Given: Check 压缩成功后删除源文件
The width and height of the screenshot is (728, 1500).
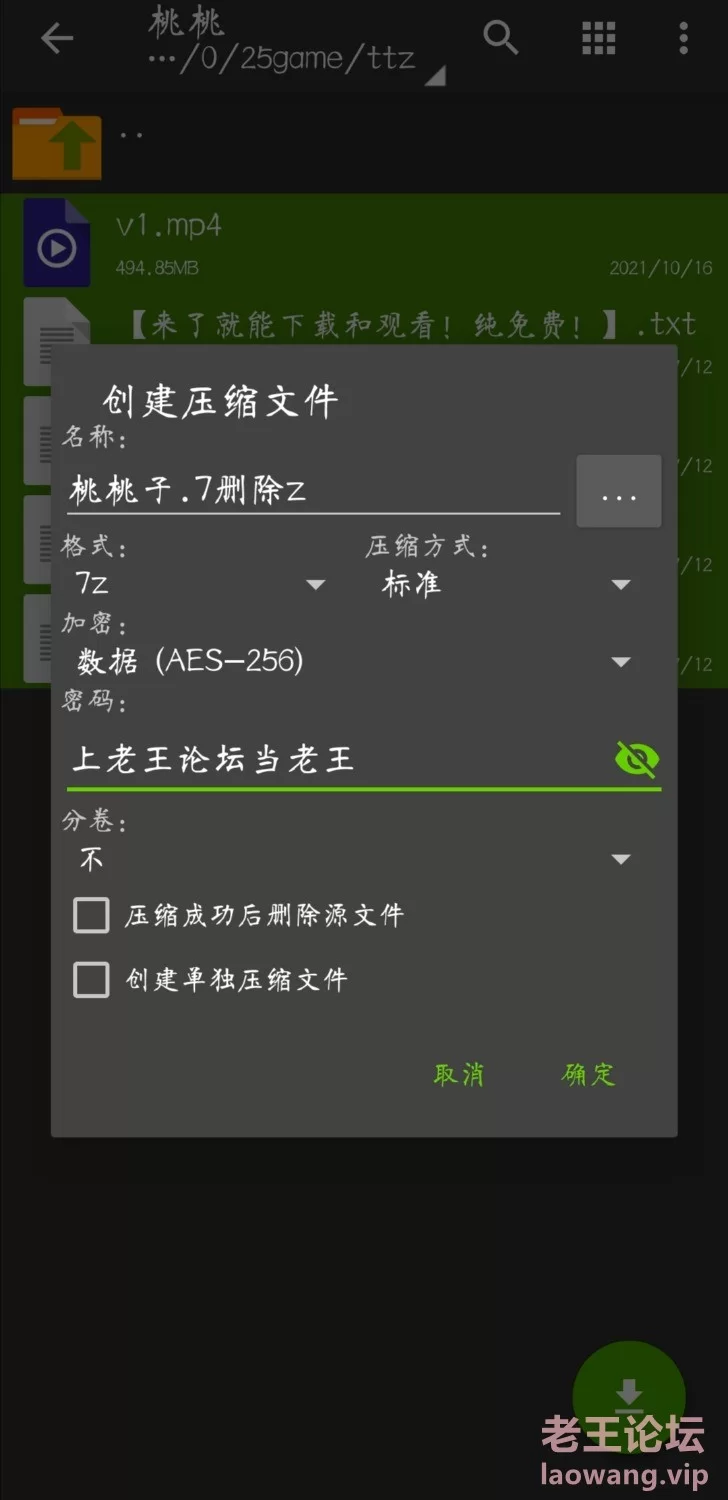Looking at the screenshot, I should point(92,915).
